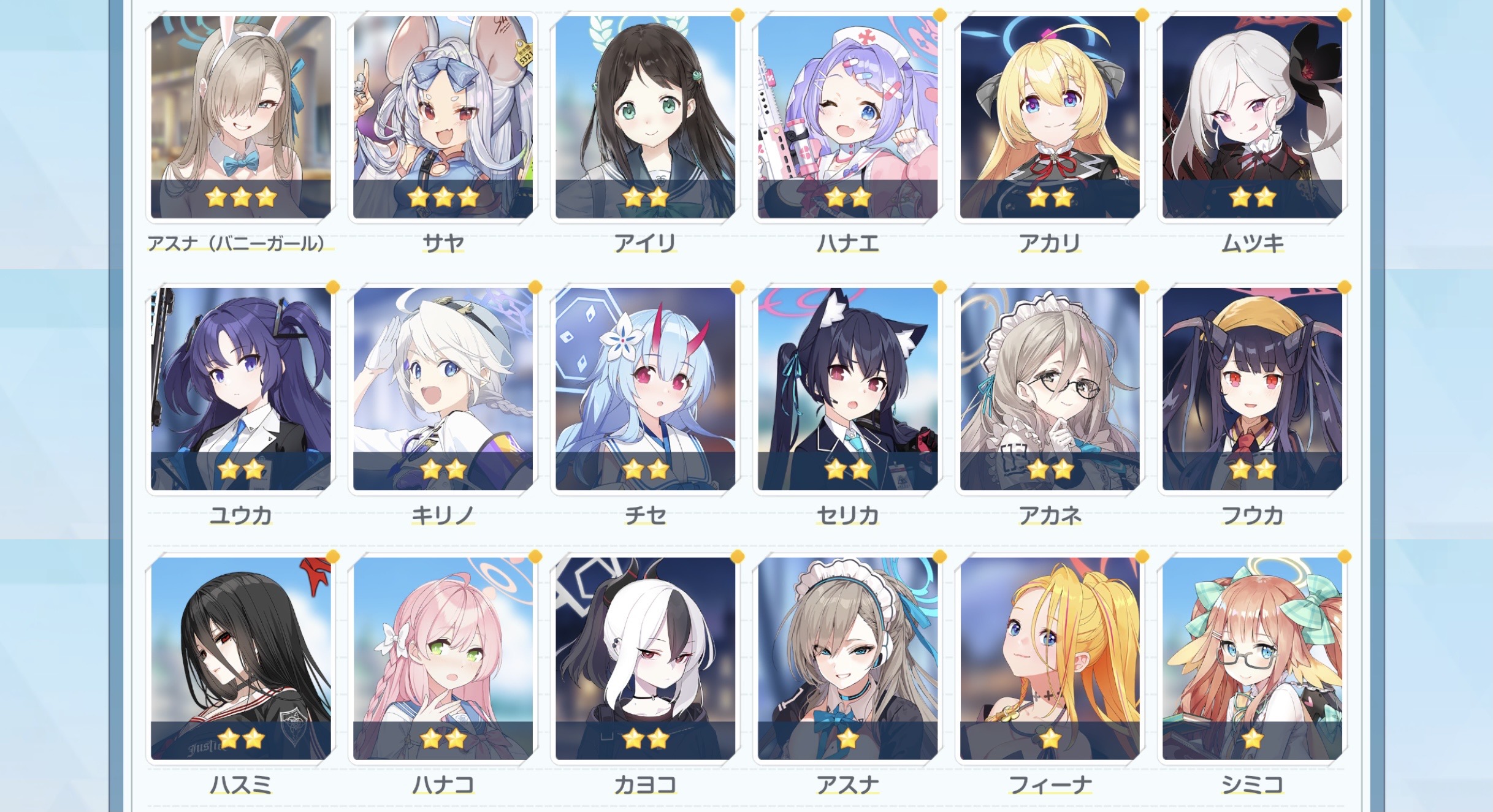Screen dimensions: 1493x812
Task: Open チセ character card
Action: [645, 389]
